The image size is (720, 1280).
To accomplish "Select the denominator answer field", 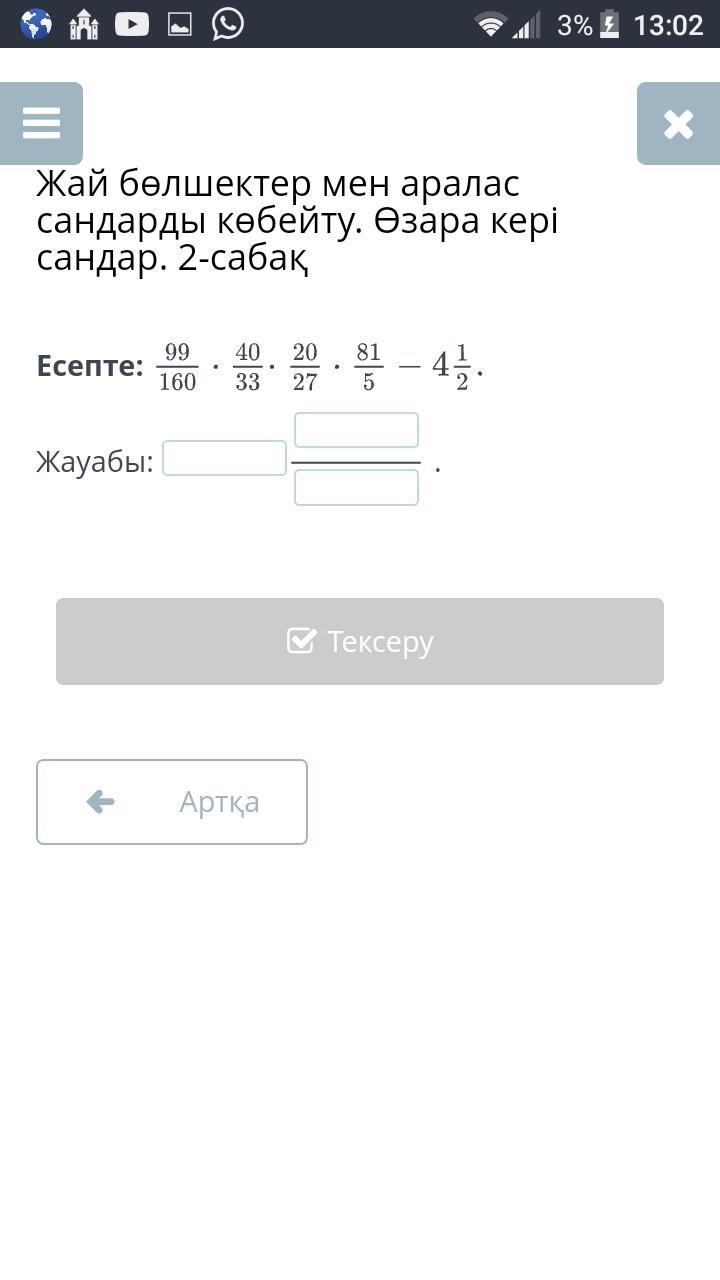I will pyautogui.click(x=356, y=487).
